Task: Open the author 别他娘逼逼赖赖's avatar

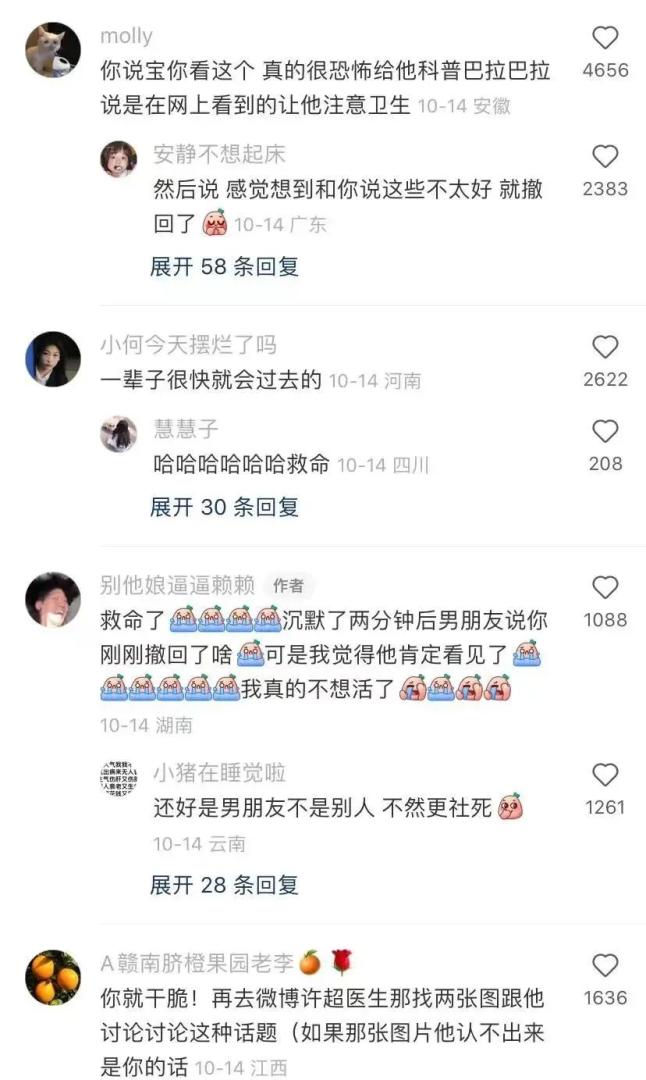Action: click(x=52, y=600)
